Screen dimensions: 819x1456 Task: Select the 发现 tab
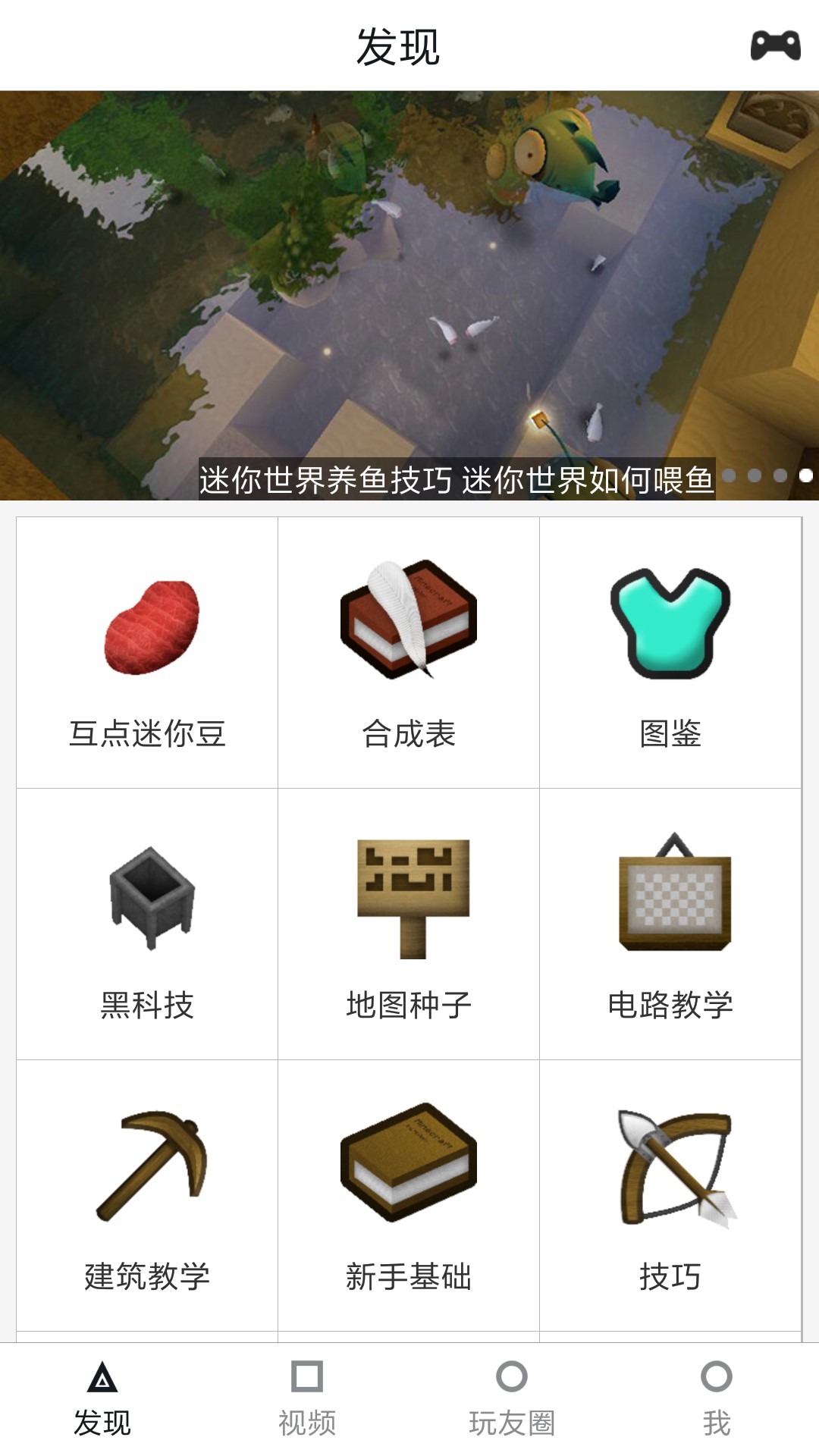(102, 1400)
